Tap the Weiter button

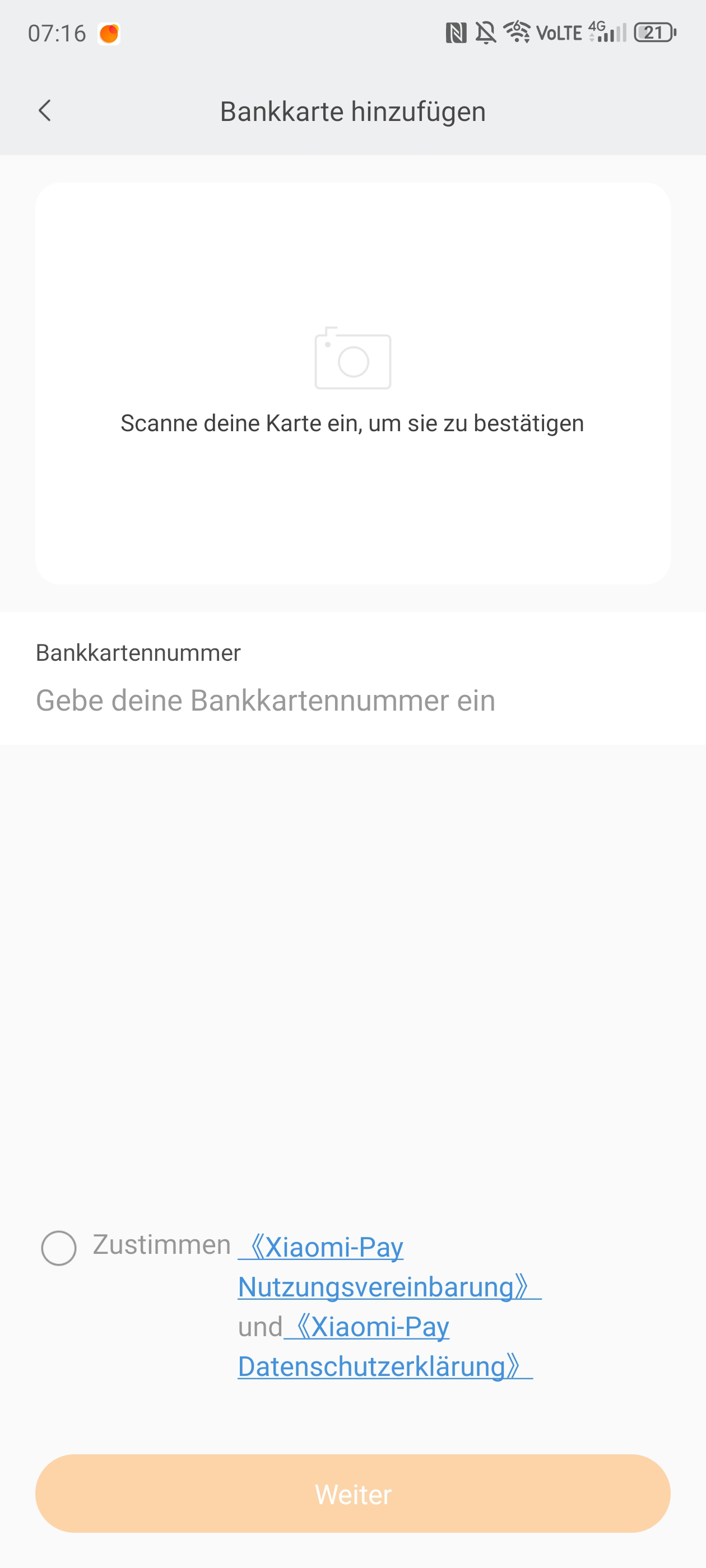coord(352,1493)
